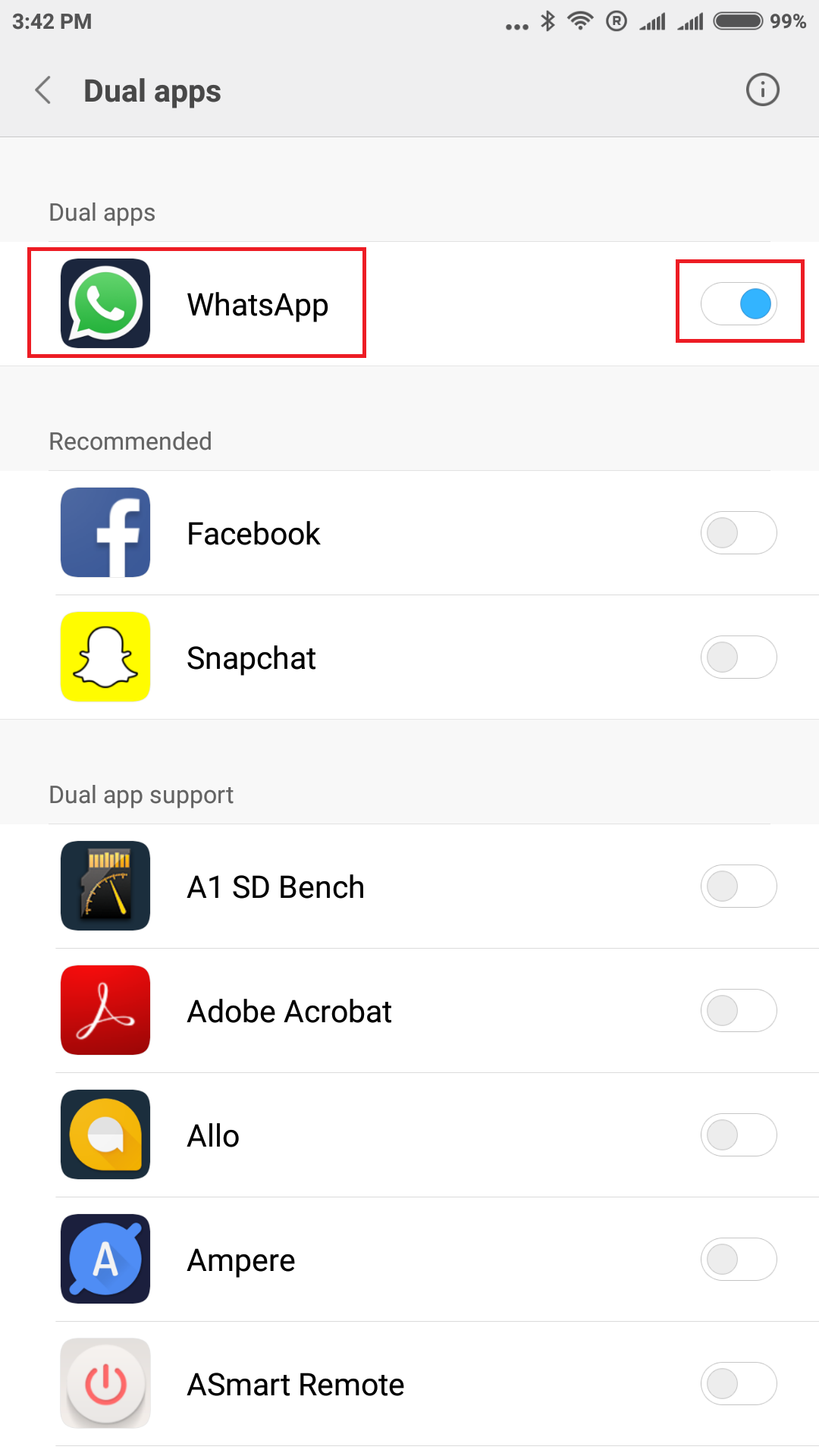Enable dual app for ASmart Remote
The image size is (819, 1456).
[x=739, y=1384]
